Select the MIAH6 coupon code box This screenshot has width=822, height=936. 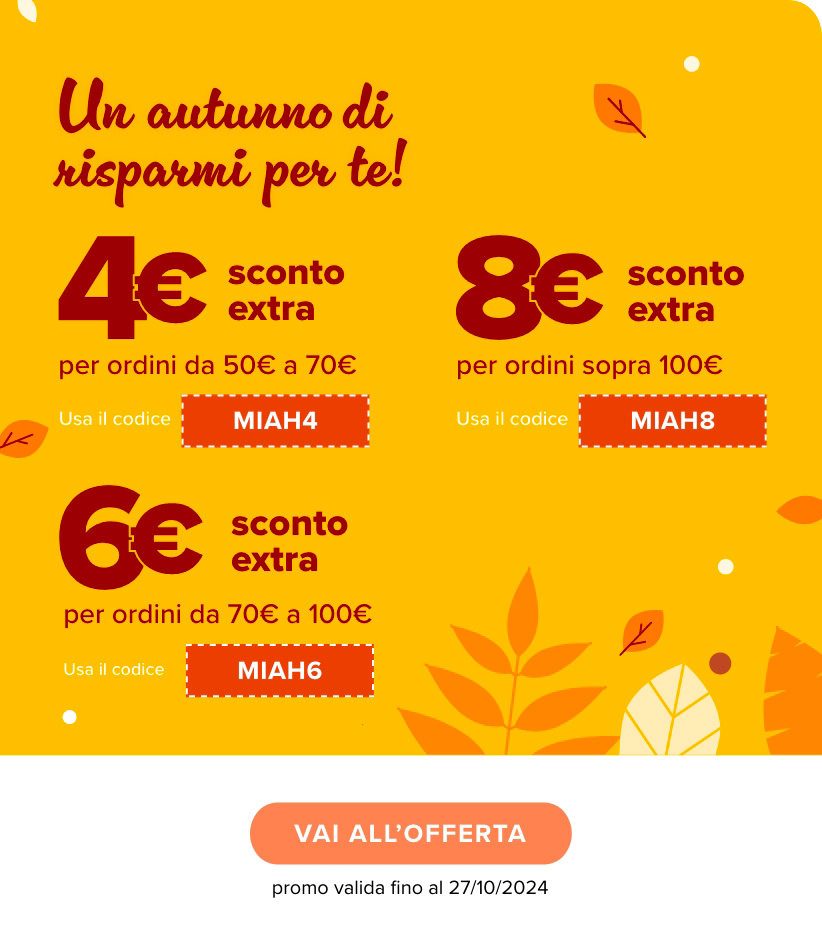280,671
